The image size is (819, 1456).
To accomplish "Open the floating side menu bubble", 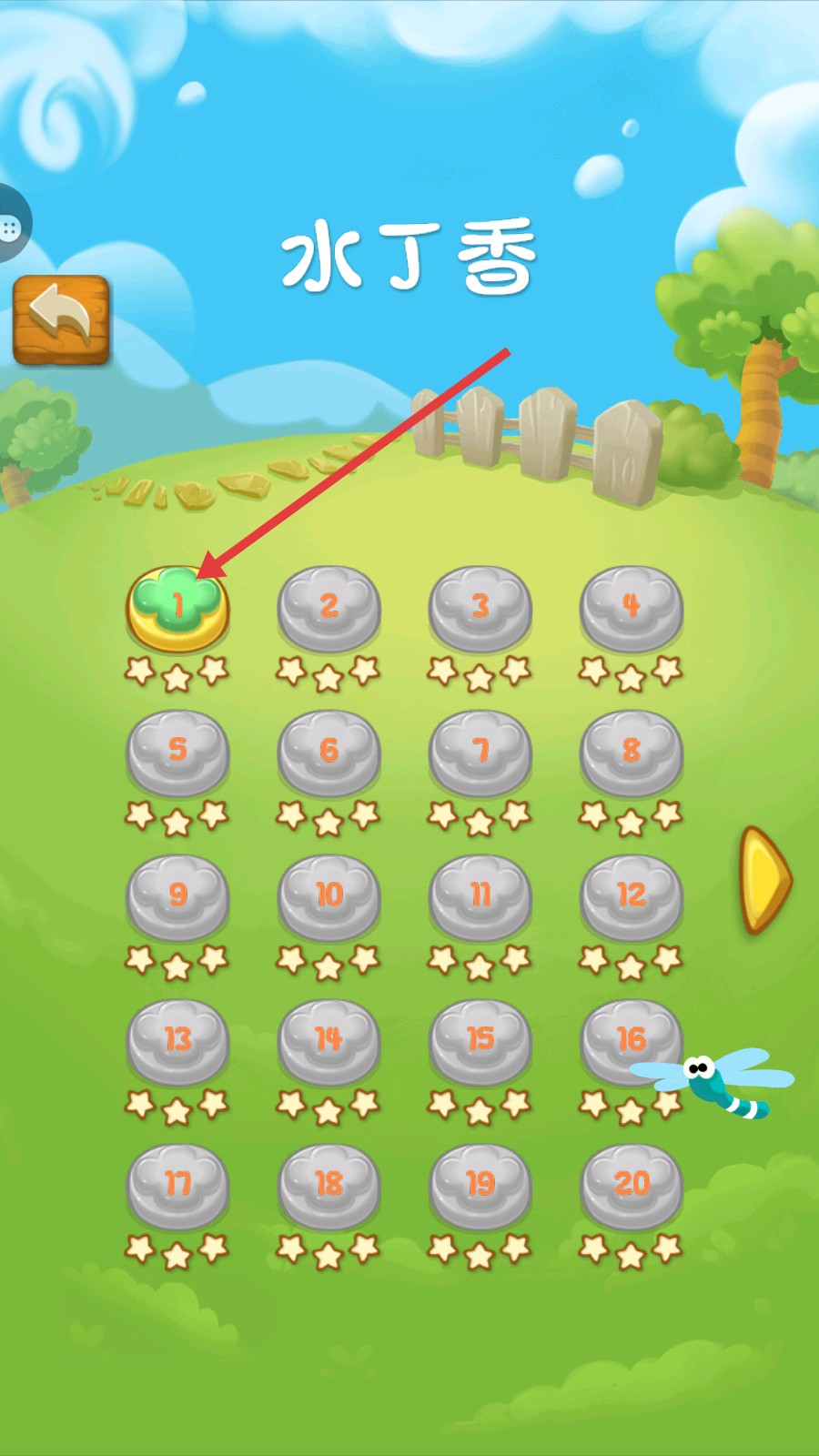I will pyautogui.click(x=11, y=226).
